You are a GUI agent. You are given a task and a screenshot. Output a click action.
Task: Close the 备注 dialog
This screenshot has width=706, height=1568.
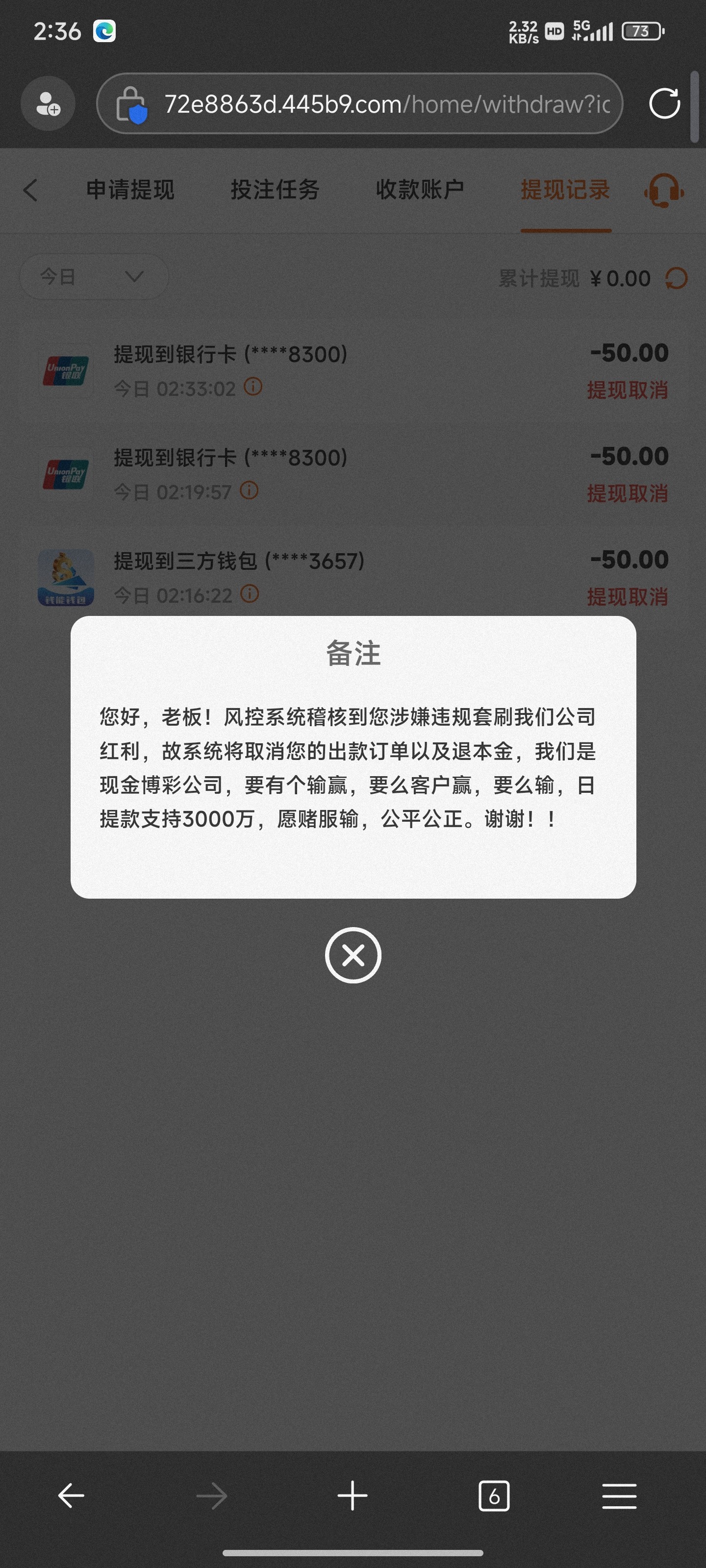click(x=353, y=955)
